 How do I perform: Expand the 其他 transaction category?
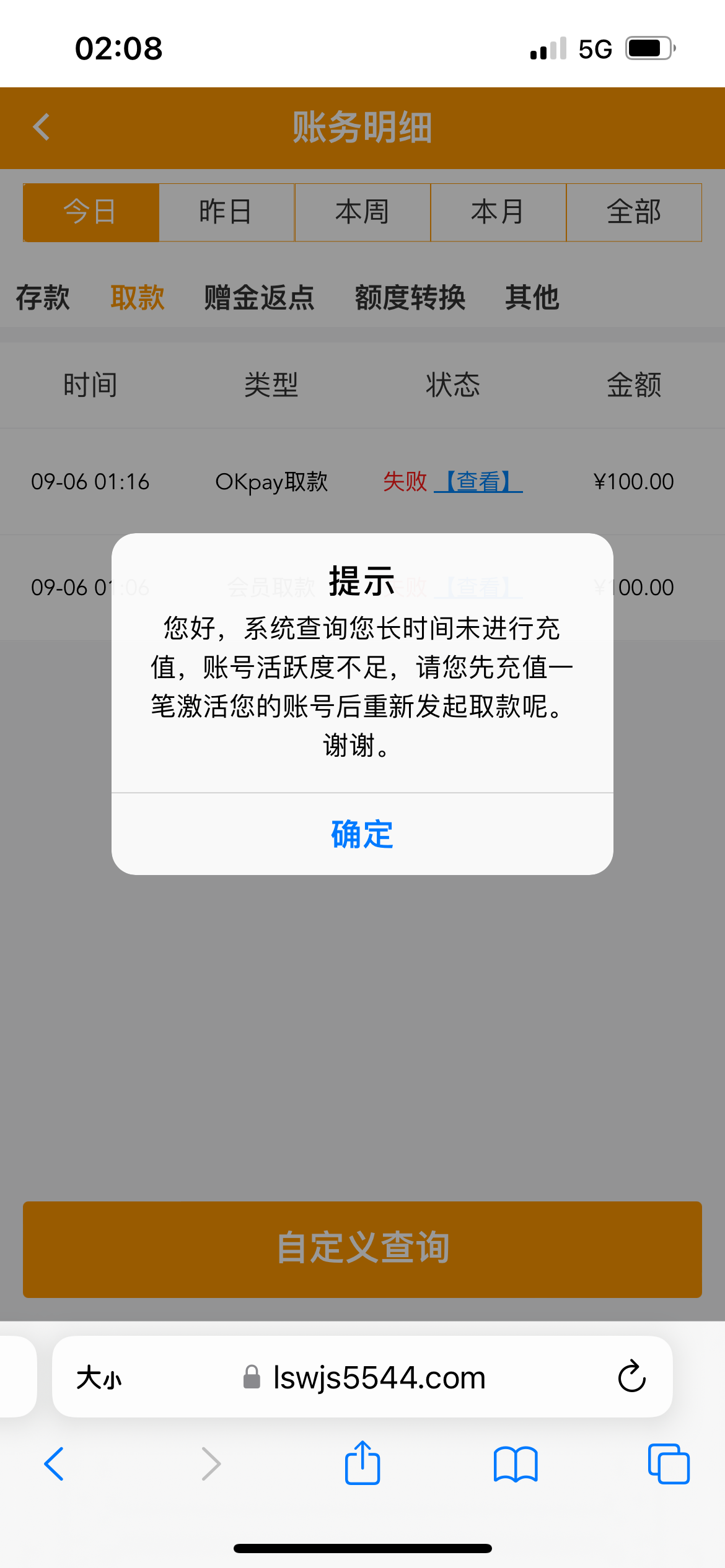click(x=532, y=298)
